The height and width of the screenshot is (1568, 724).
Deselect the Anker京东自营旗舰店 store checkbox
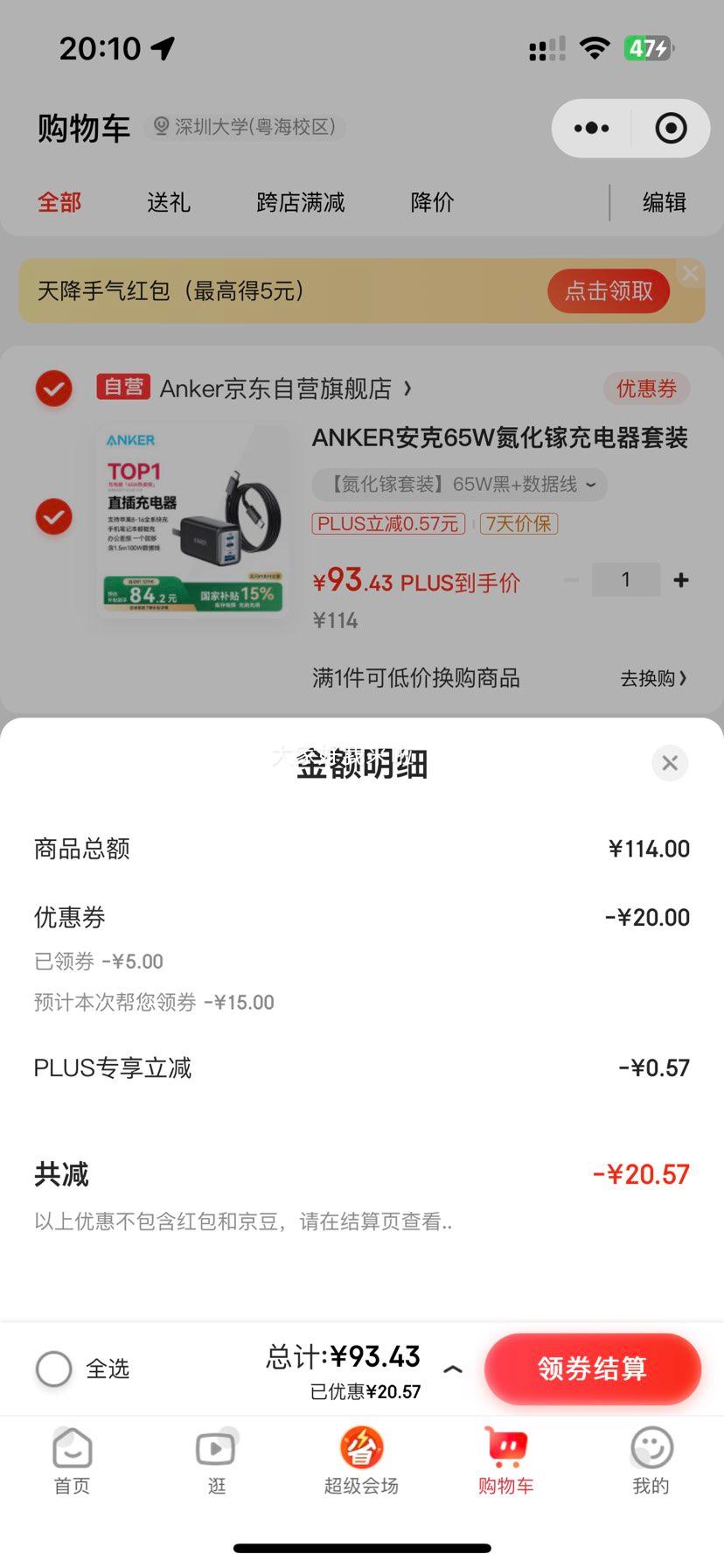53,388
